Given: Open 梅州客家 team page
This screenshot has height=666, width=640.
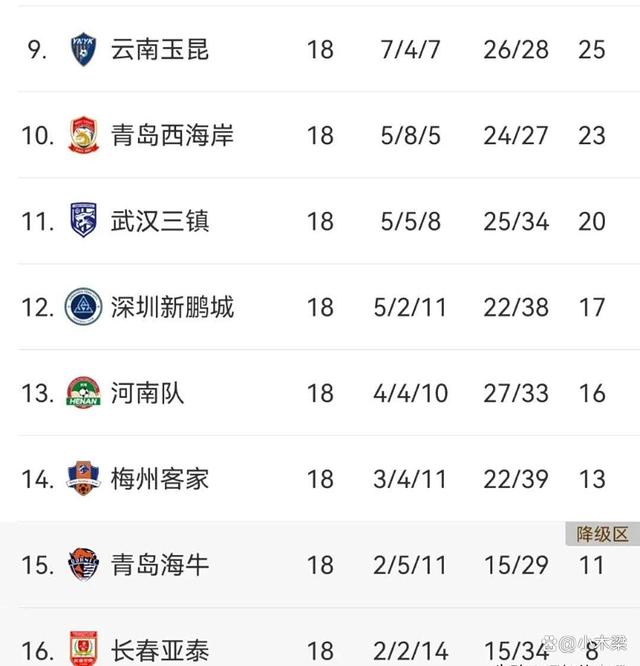Looking at the screenshot, I should [160, 479].
